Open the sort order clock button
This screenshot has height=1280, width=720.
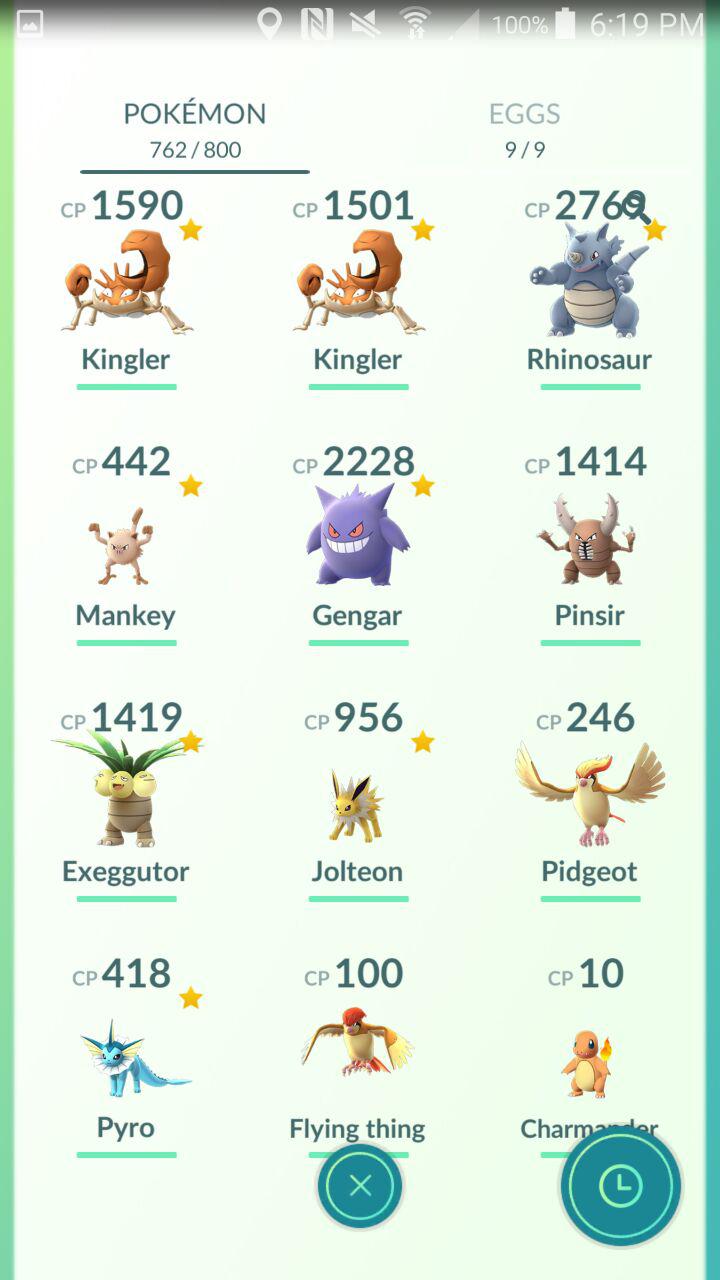(x=621, y=1186)
